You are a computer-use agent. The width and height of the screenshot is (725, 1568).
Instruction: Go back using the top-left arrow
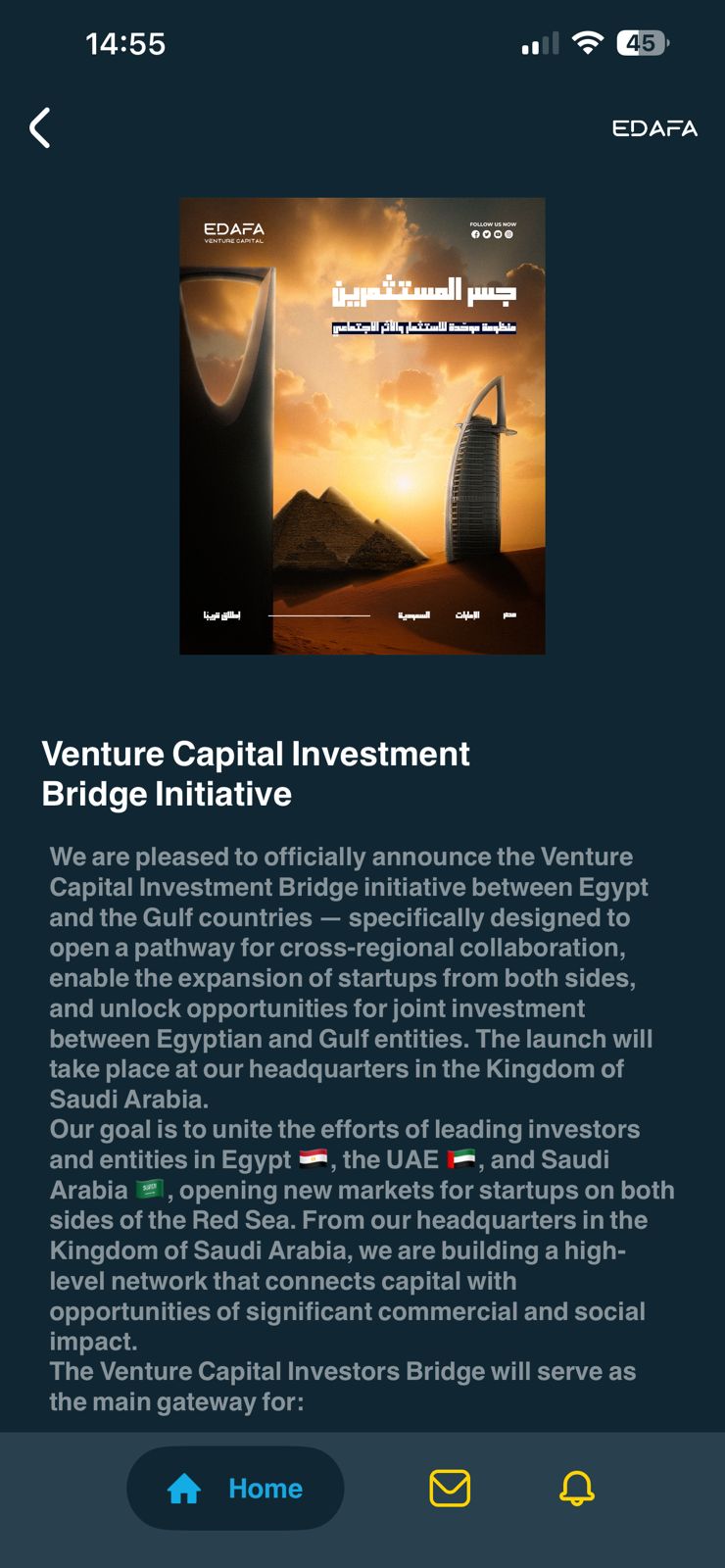tap(40, 128)
